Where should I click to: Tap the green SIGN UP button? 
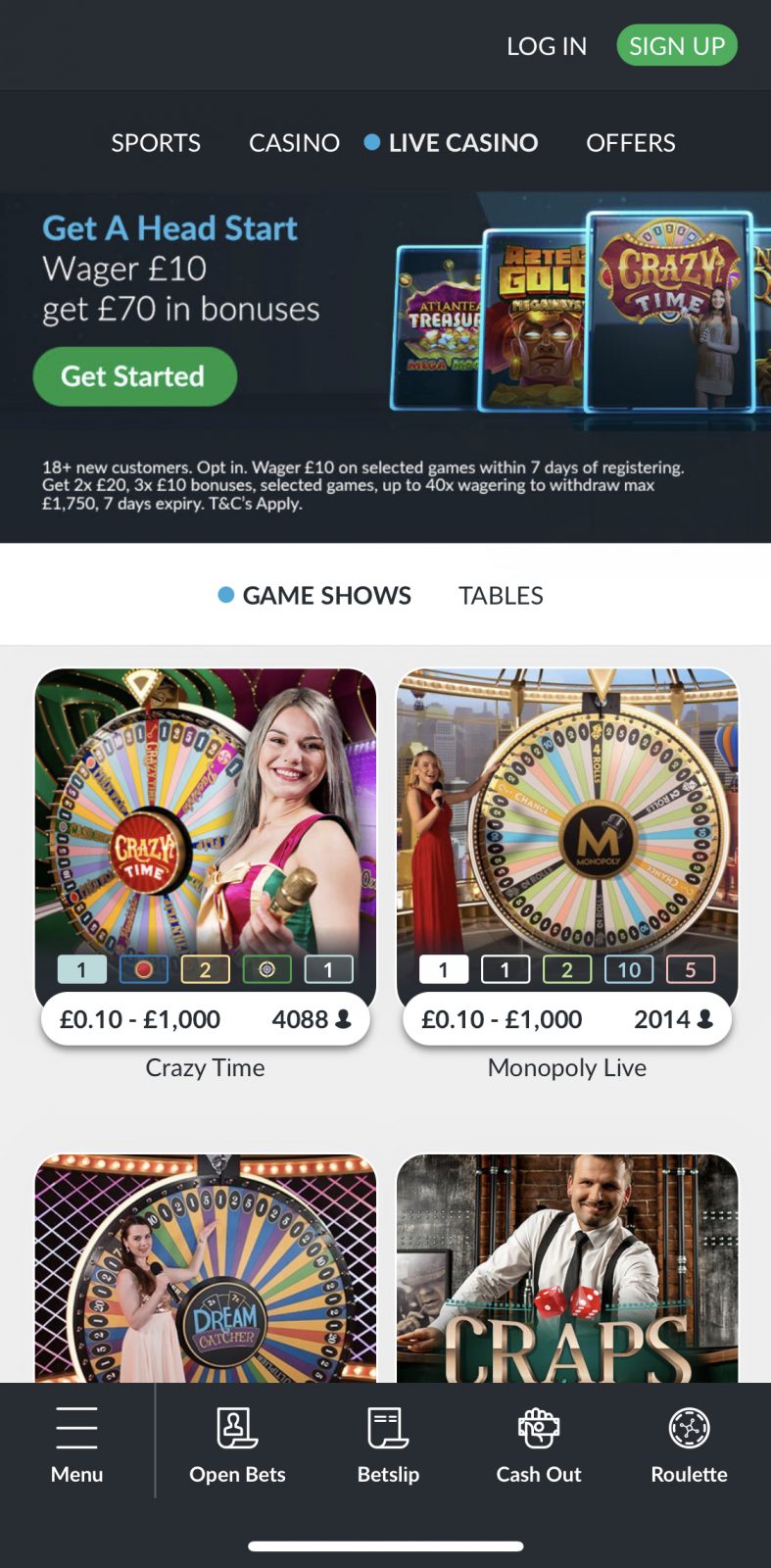[676, 46]
